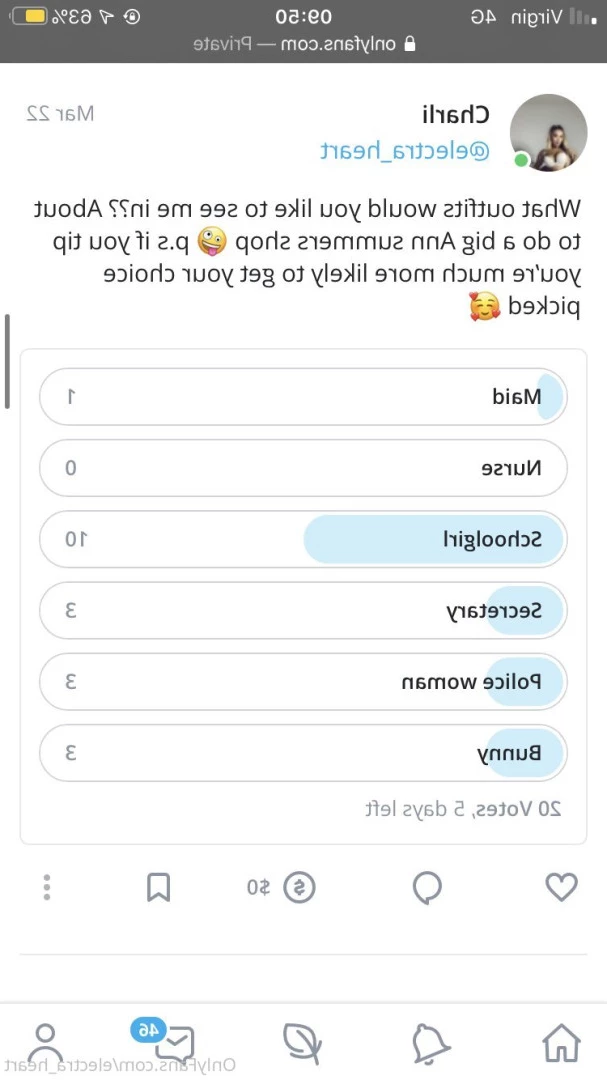607x1080 pixels.
Task: Open the notifications bell tab
Action: point(432,1043)
